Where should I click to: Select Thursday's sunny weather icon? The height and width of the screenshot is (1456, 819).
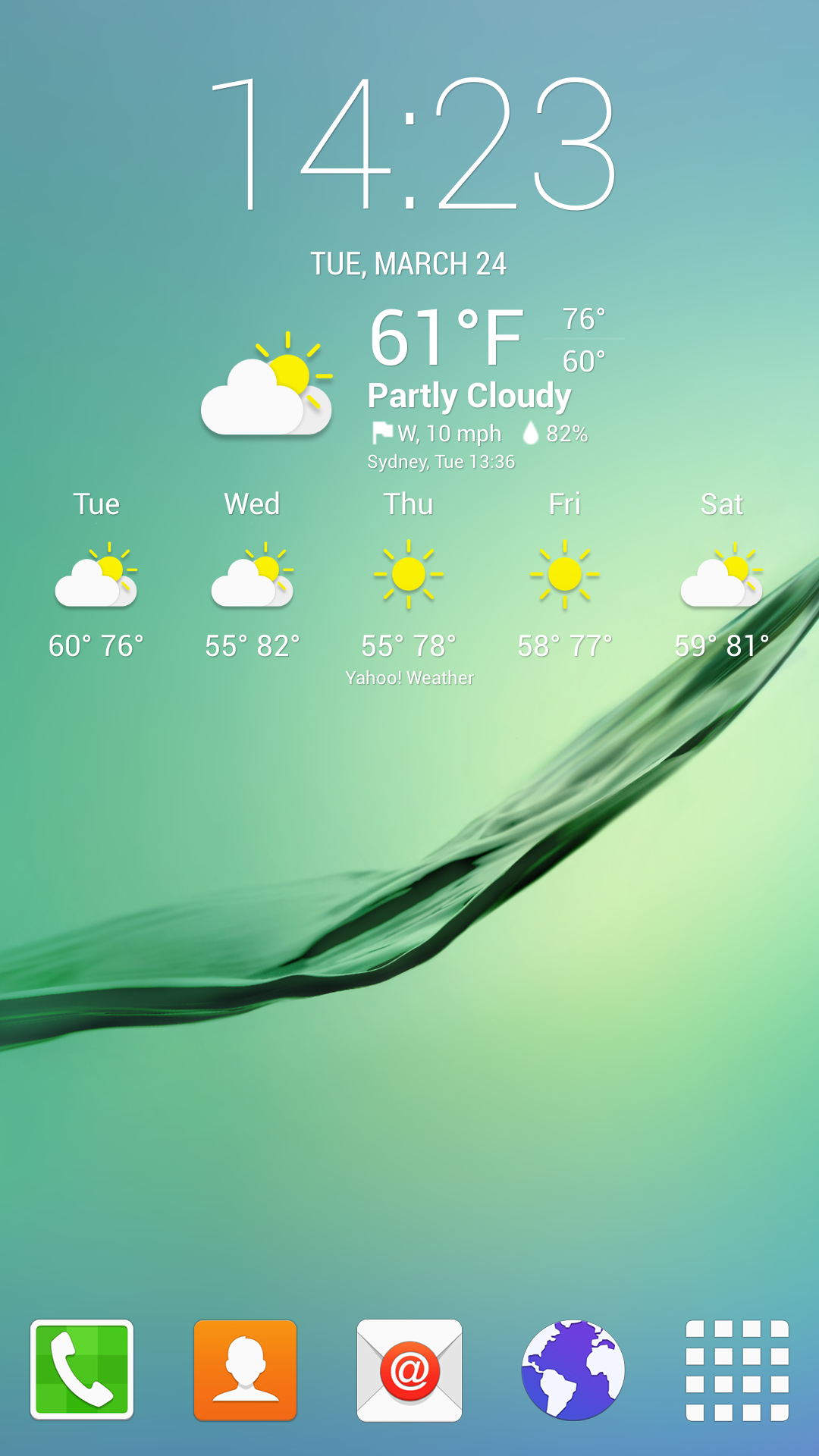point(409,576)
